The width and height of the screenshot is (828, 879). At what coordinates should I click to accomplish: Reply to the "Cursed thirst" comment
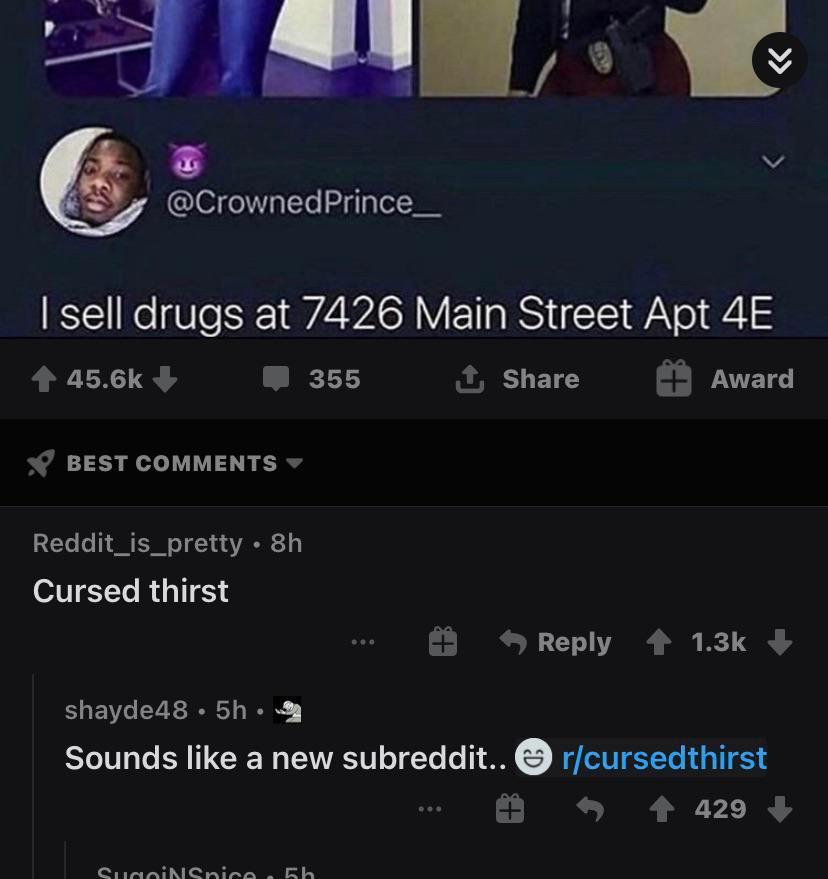coord(556,642)
